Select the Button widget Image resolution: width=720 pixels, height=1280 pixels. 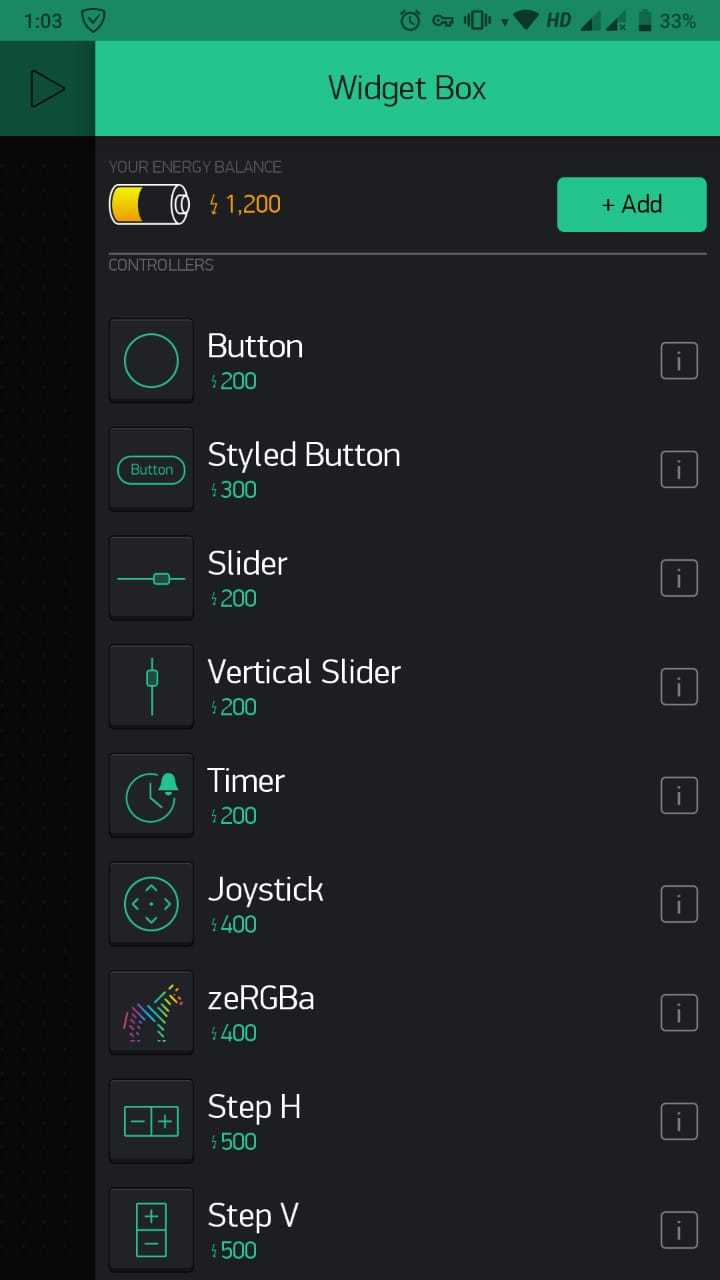pos(255,360)
